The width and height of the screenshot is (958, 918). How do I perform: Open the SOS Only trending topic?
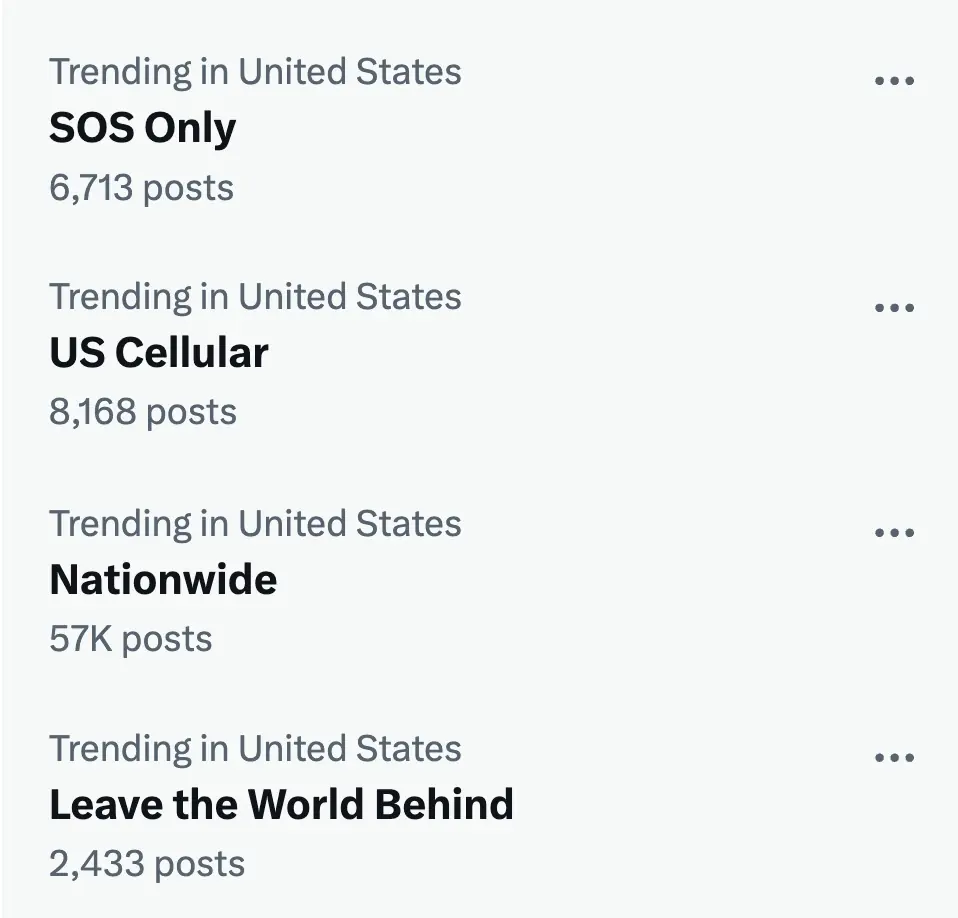tap(143, 129)
